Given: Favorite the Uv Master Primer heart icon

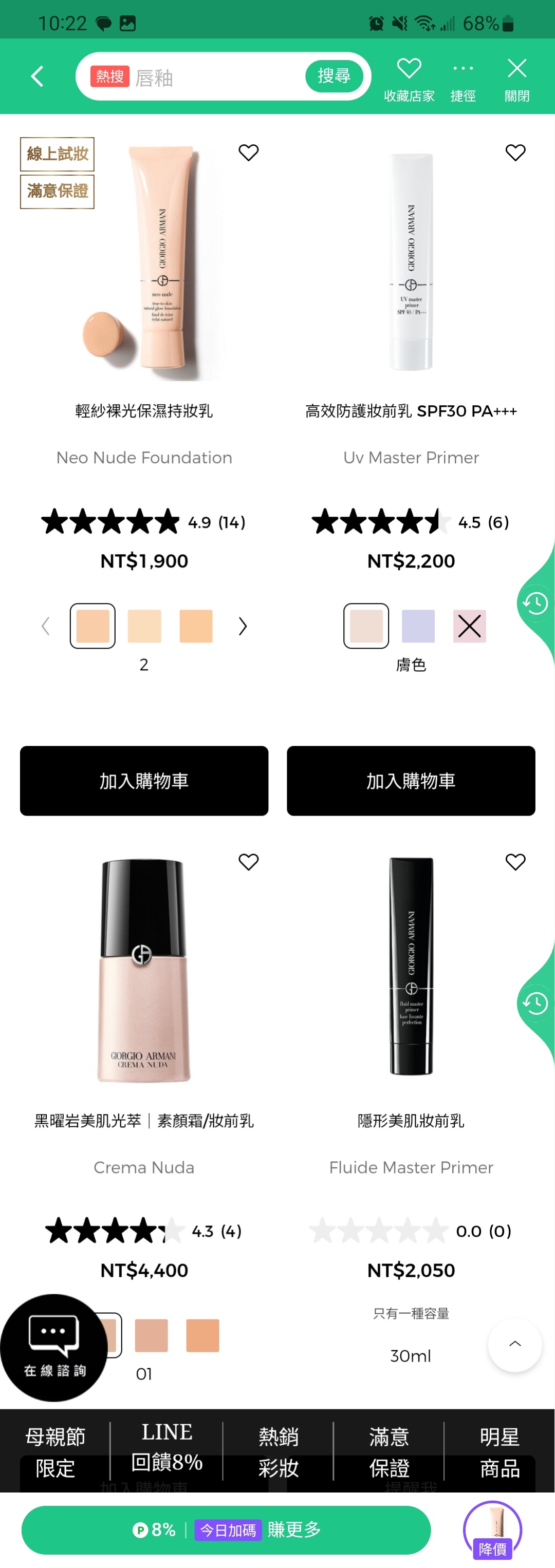Looking at the screenshot, I should click(515, 152).
